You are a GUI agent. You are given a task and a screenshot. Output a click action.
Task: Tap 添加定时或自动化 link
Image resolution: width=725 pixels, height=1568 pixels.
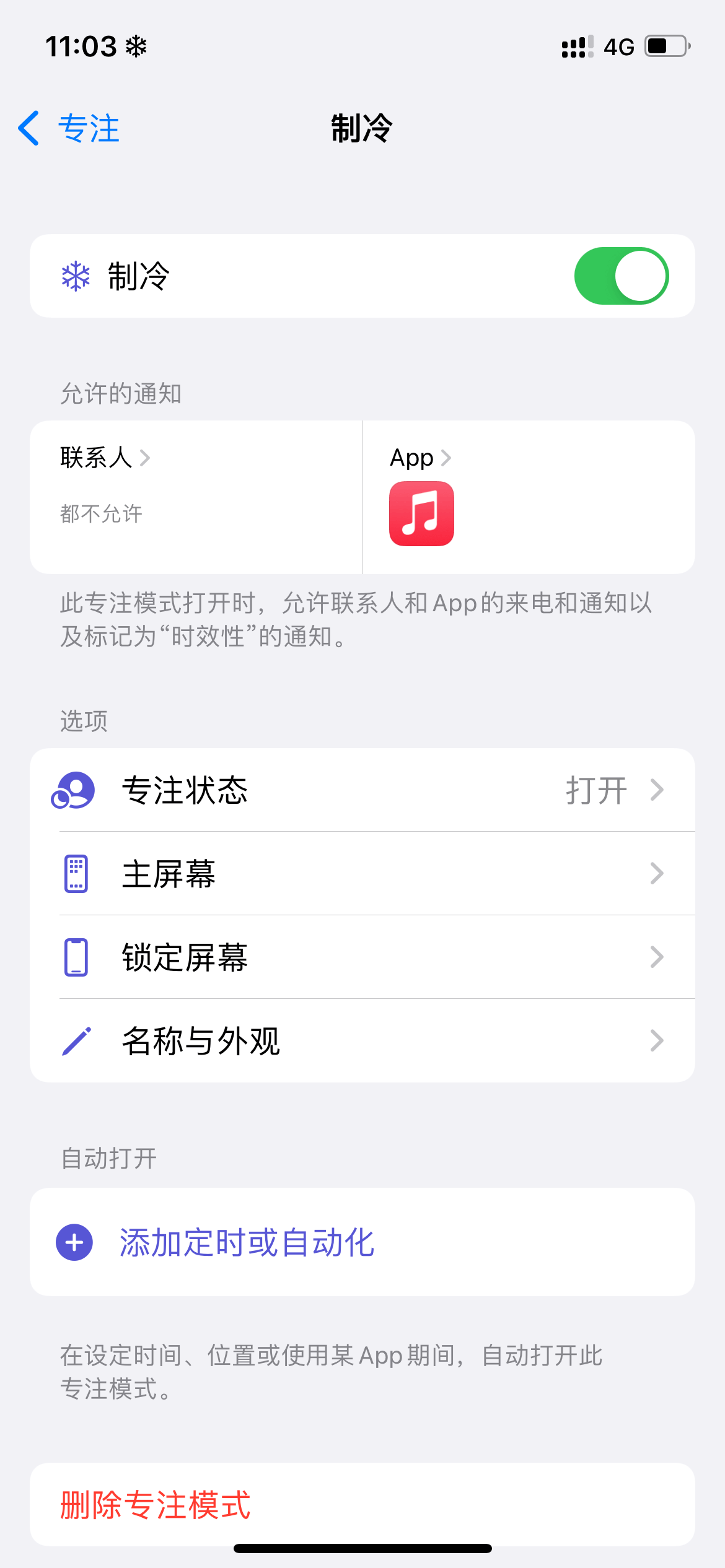tap(246, 1244)
